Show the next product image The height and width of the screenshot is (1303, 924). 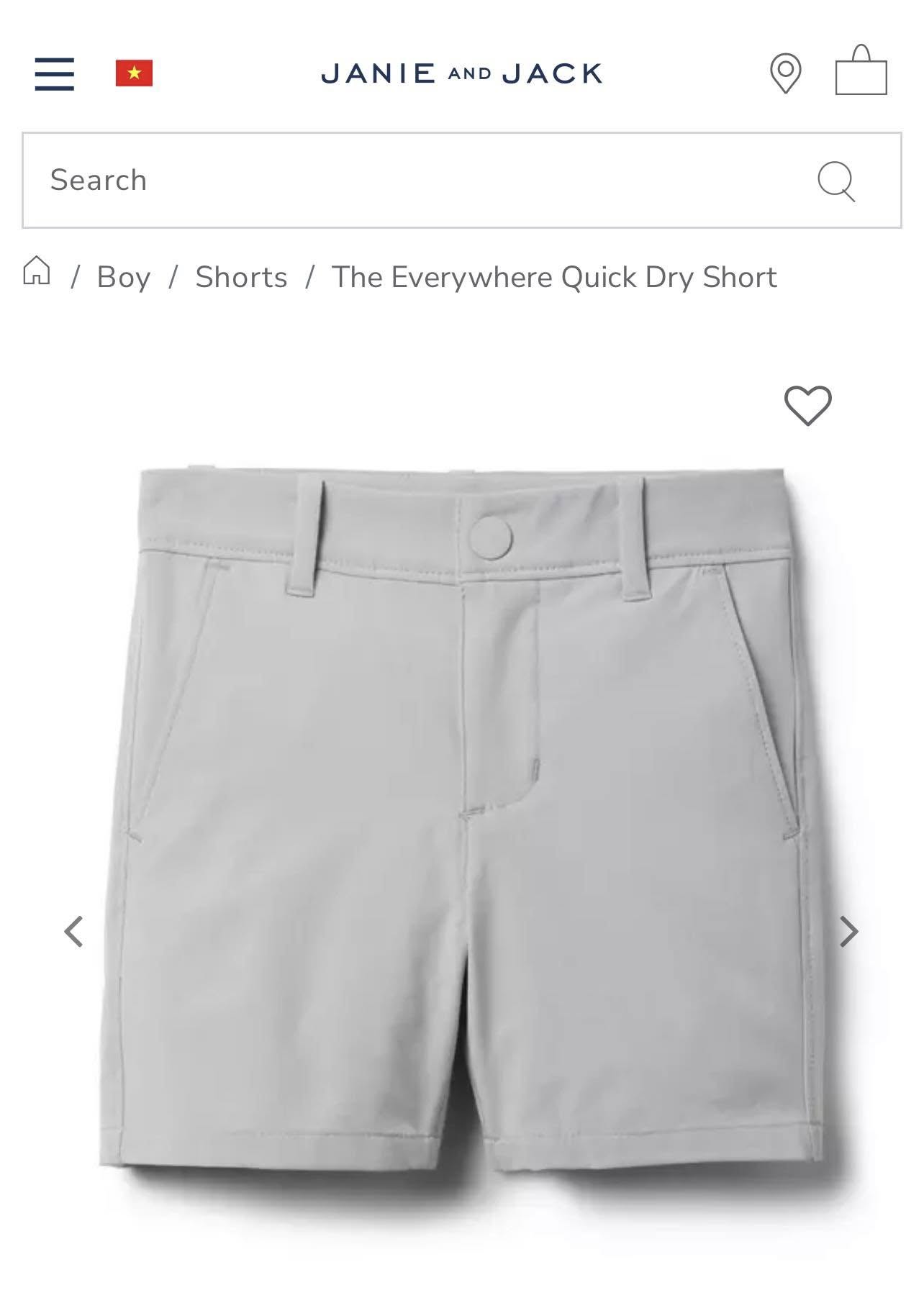849,931
